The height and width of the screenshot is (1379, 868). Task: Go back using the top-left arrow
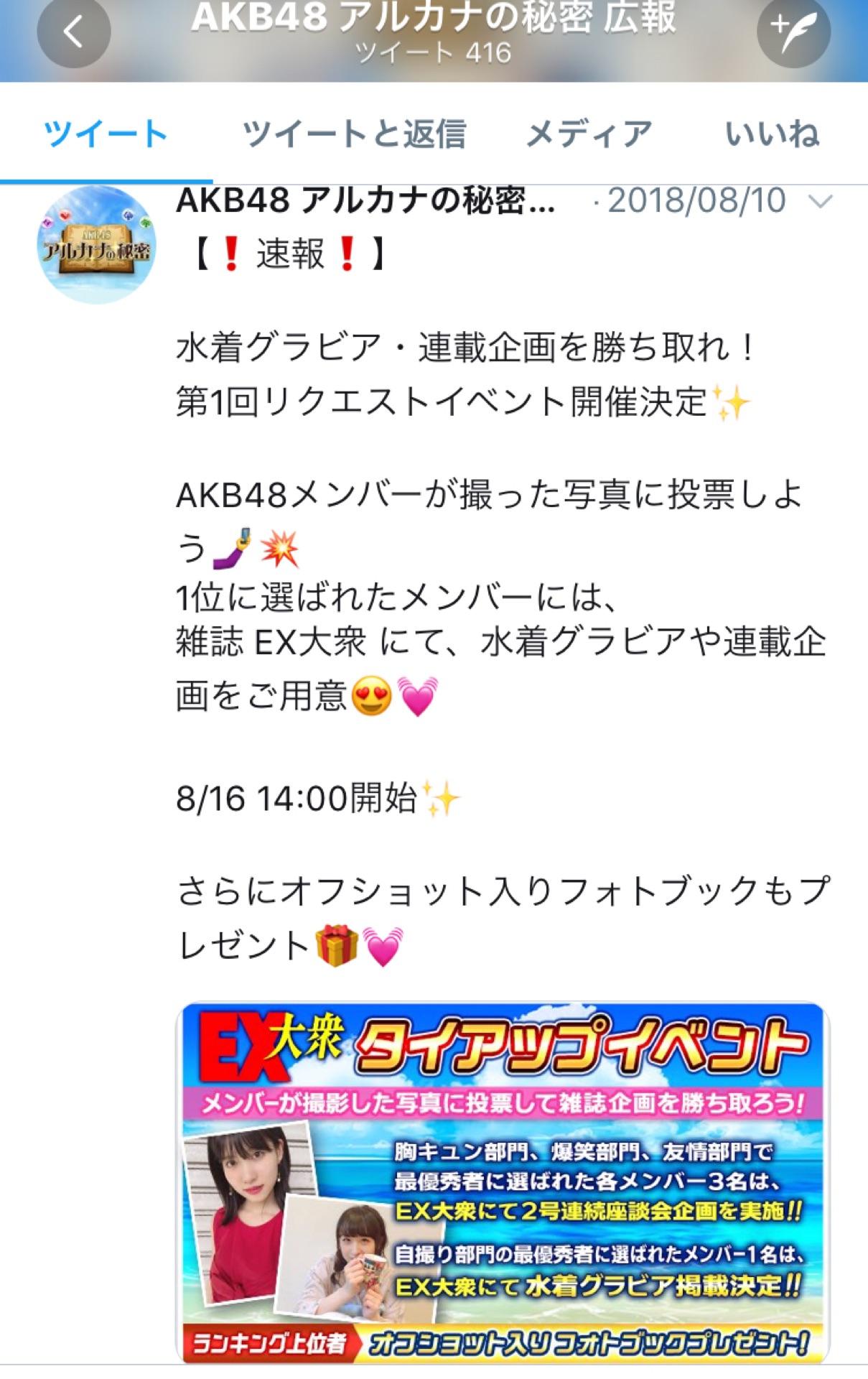click(74, 32)
